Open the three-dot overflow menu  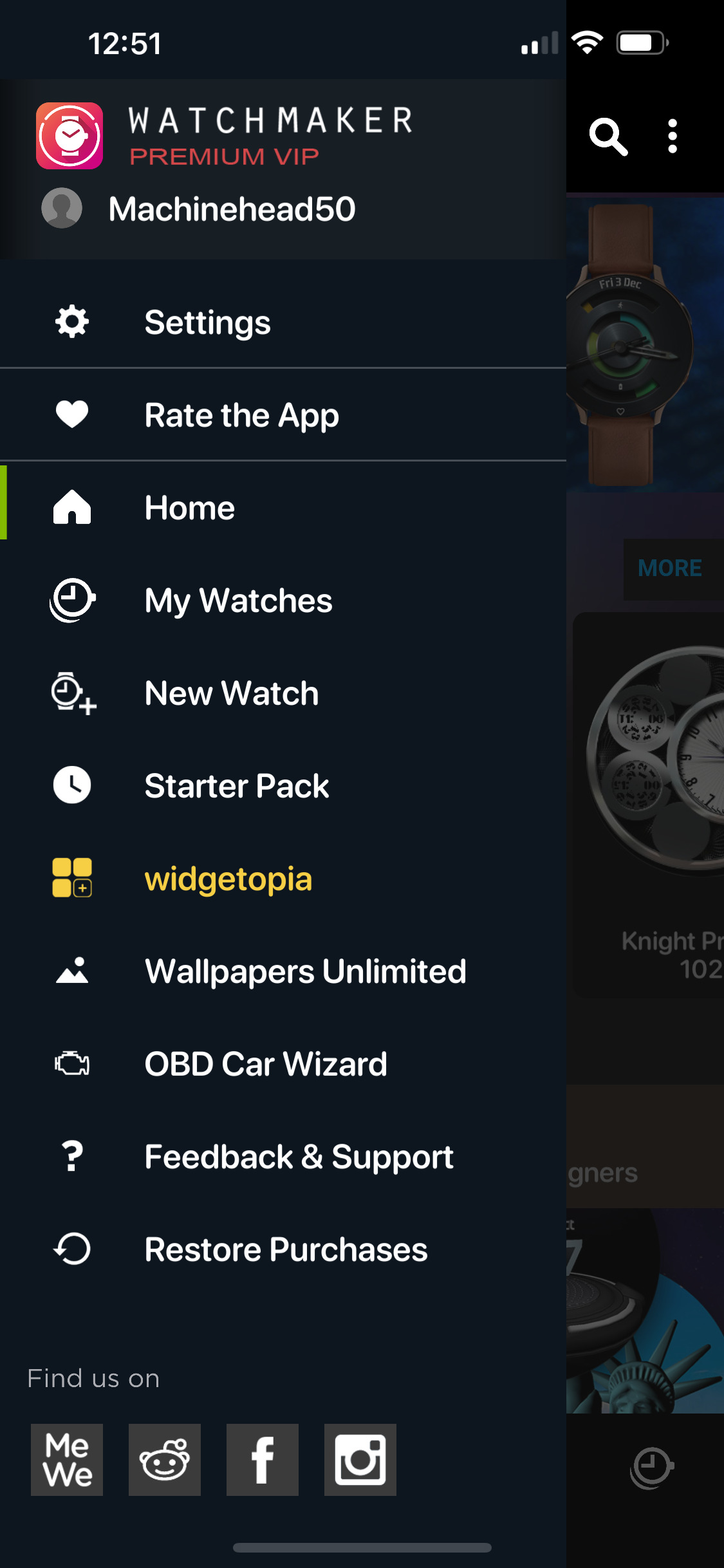click(x=673, y=136)
